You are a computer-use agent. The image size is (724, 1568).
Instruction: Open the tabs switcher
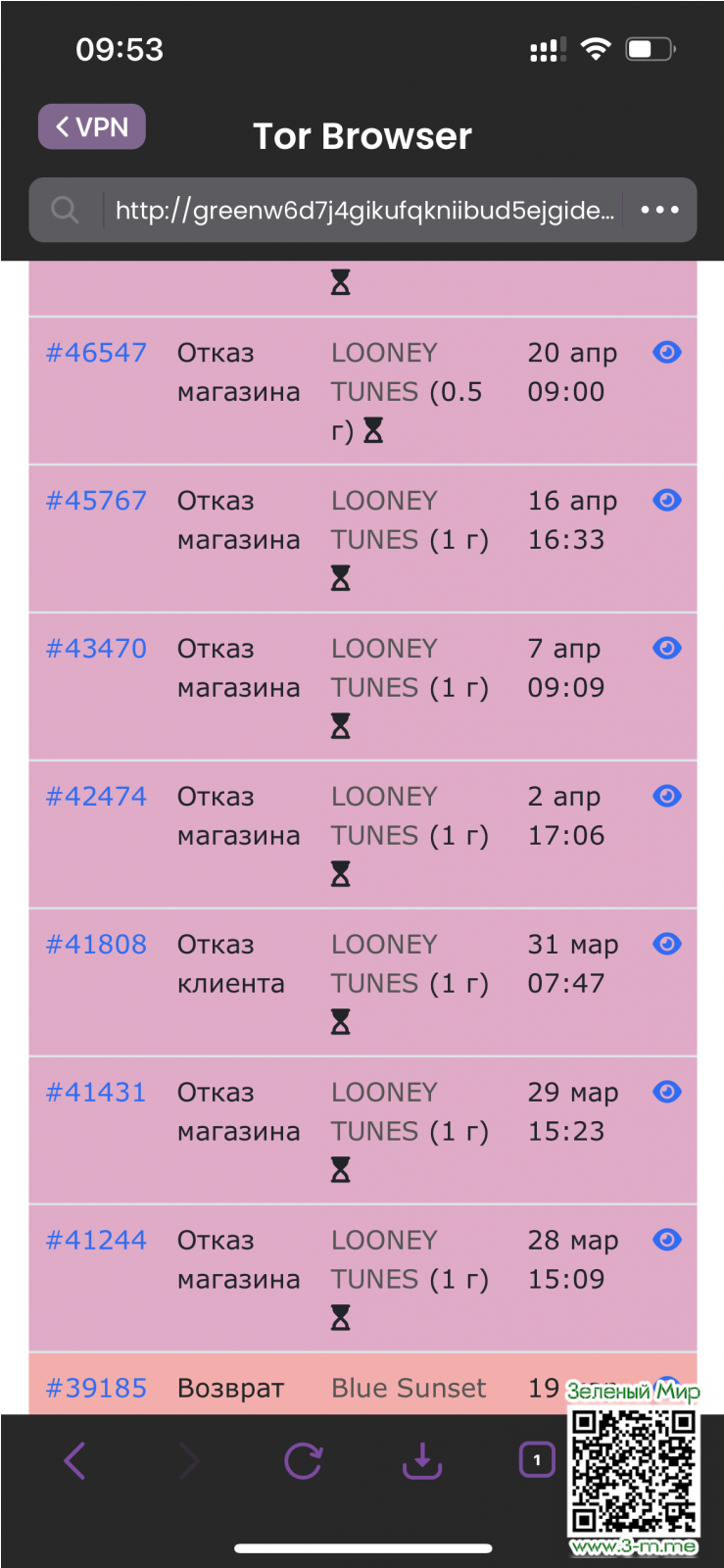(x=536, y=1460)
